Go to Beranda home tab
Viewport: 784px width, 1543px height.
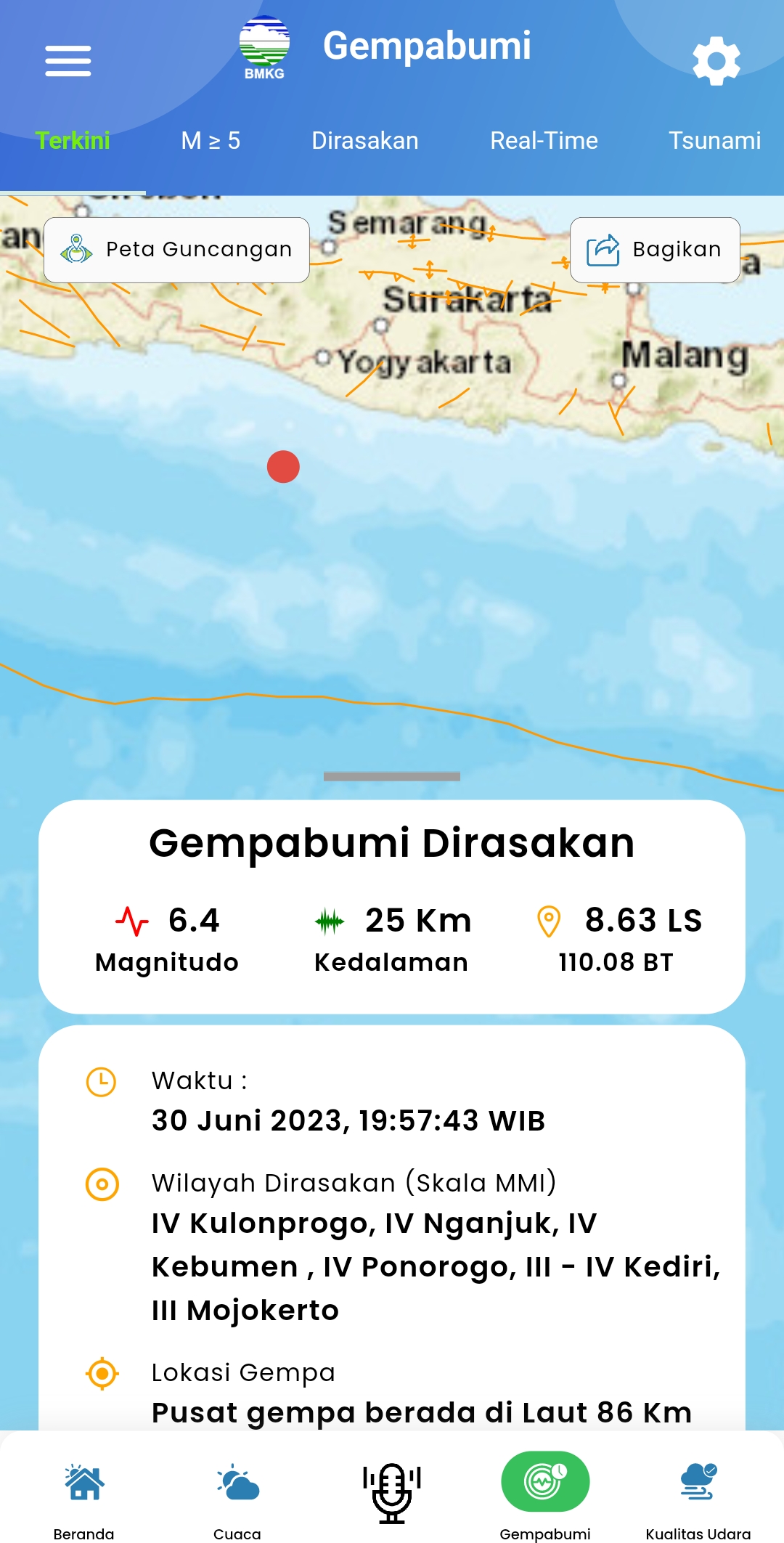[84, 1496]
